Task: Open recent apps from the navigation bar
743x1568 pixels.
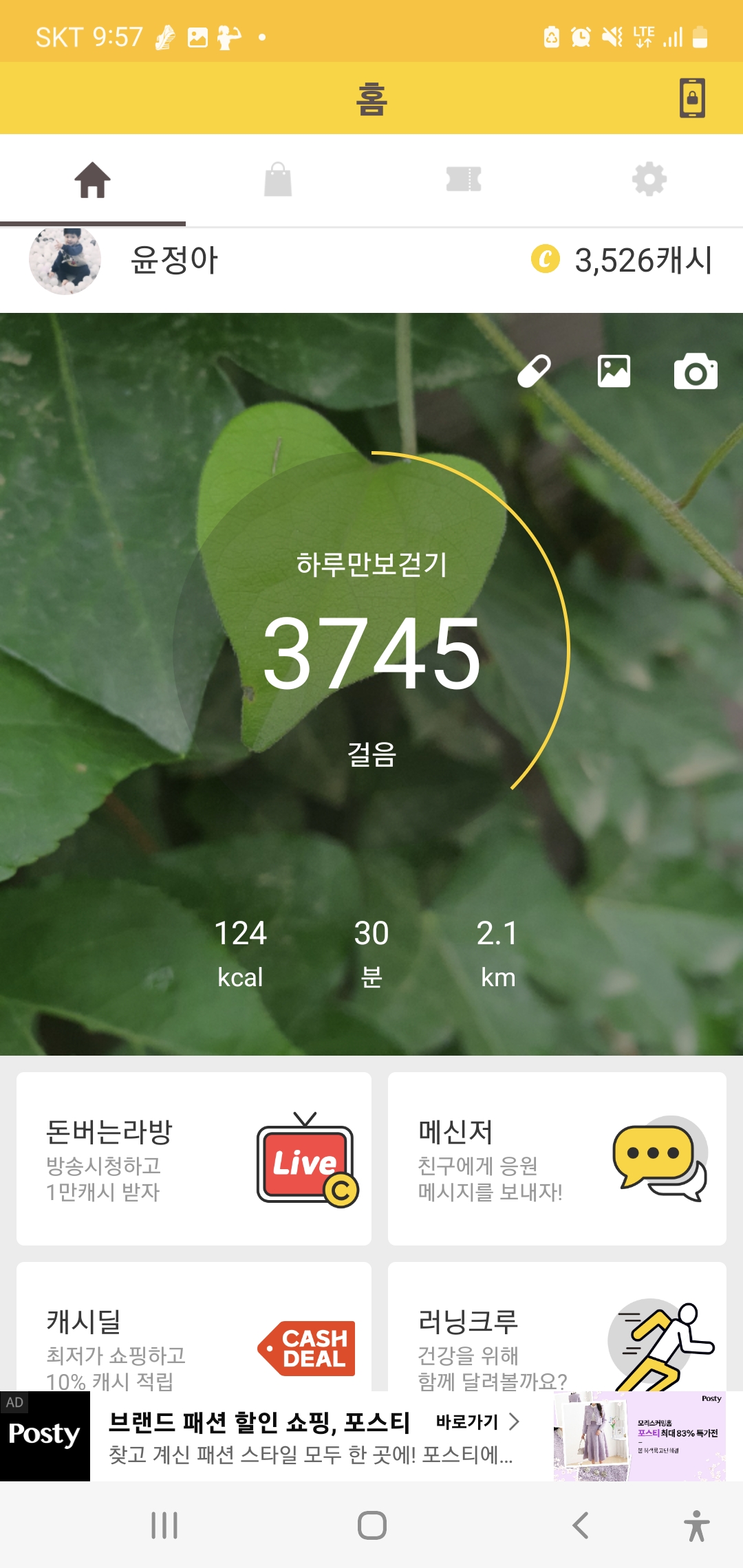Action: pyautogui.click(x=164, y=1525)
